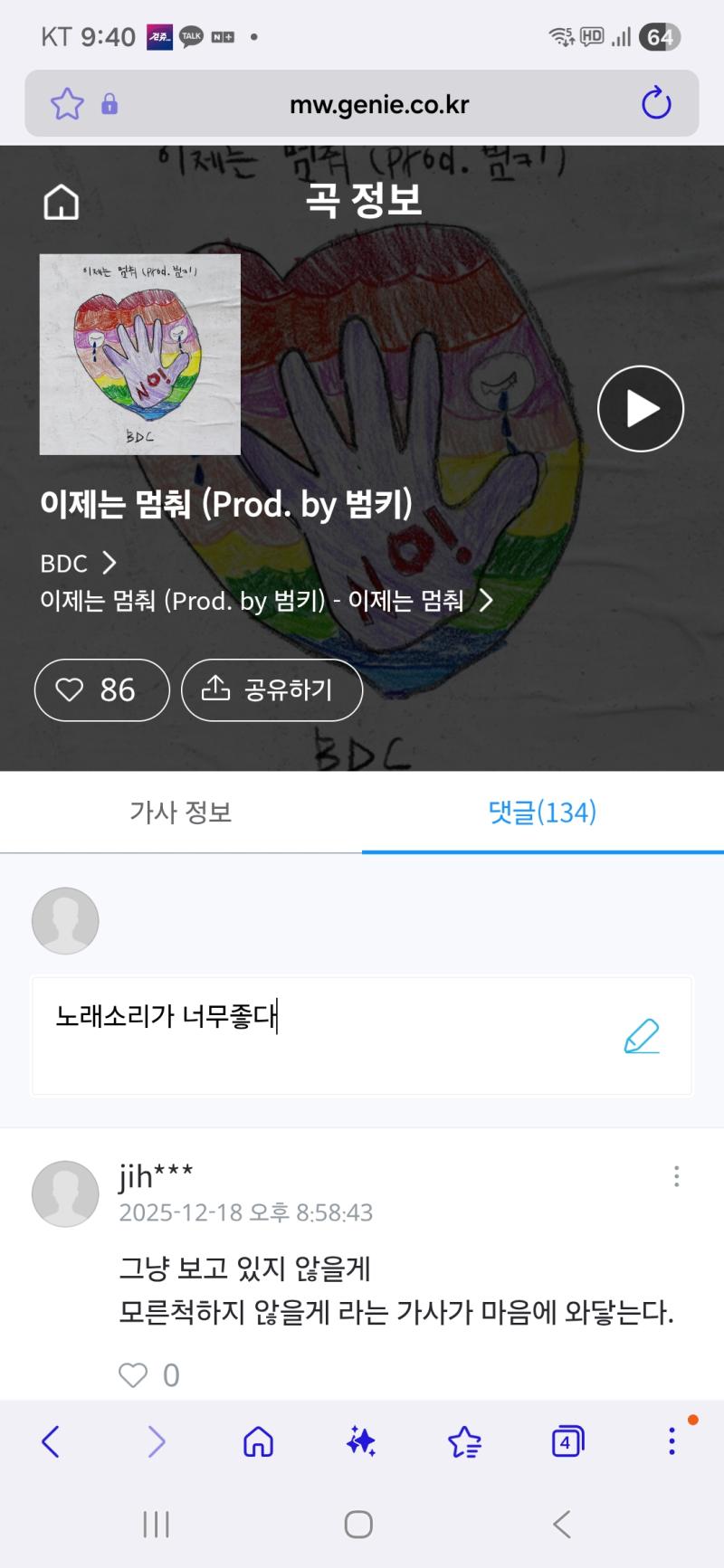
Task: Go back to the previous browser page
Action: [52, 1441]
